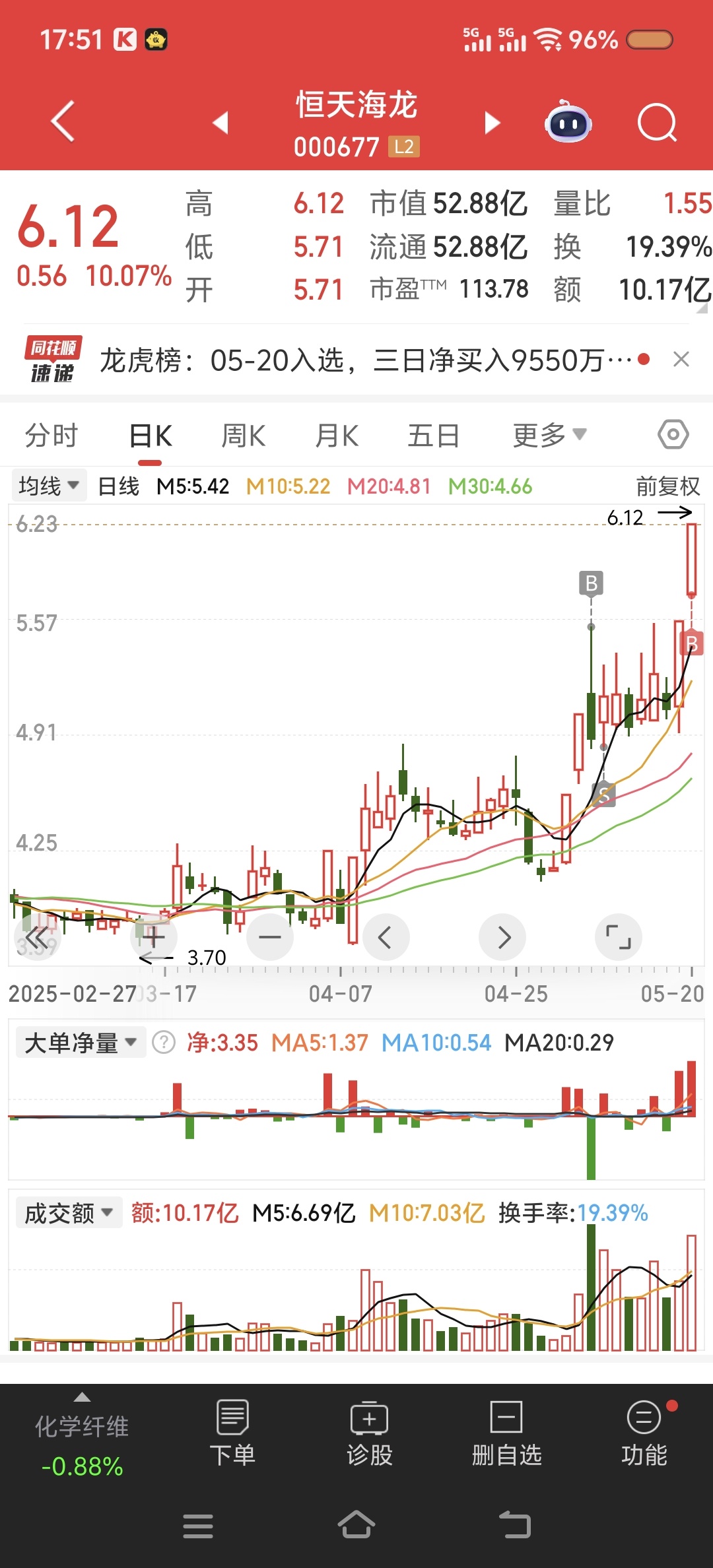This screenshot has width=713, height=1568.
Task: Expand the 更多 chart periods dropdown
Action: 549,436
